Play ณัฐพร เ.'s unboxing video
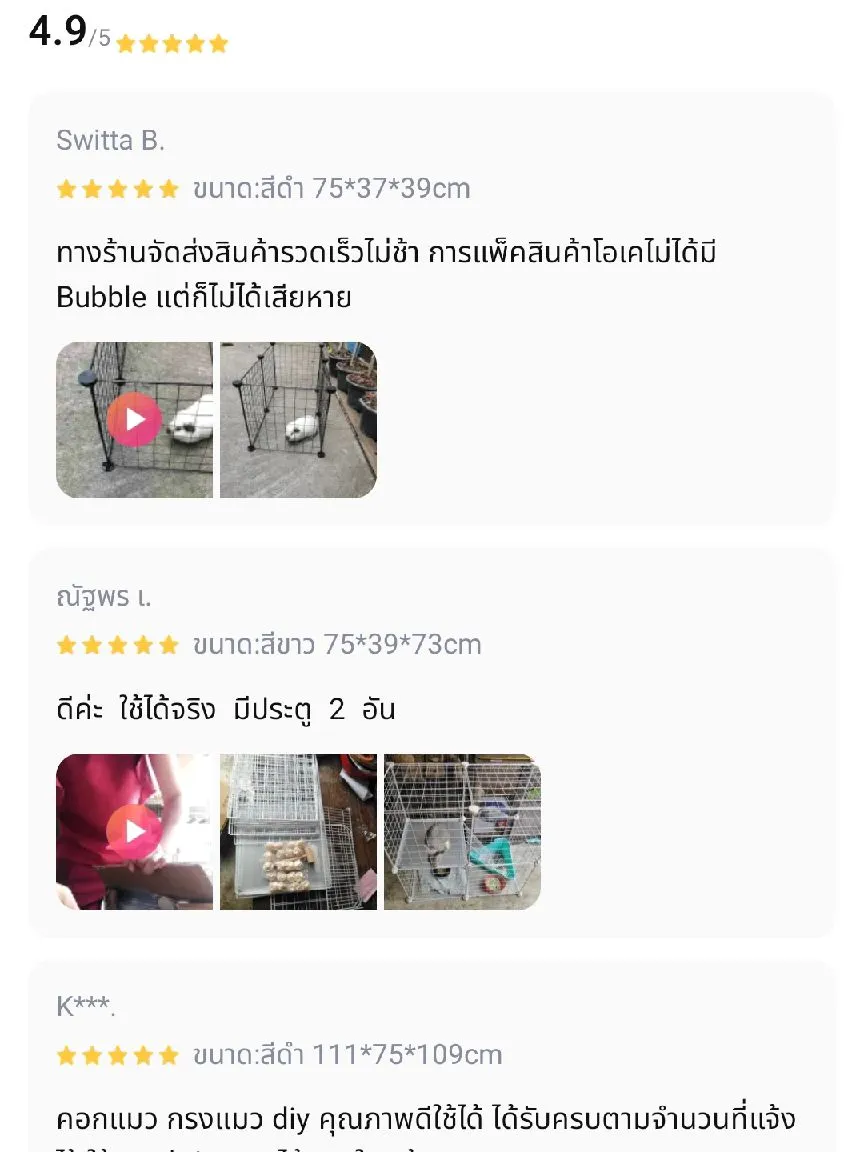 [x=135, y=832]
